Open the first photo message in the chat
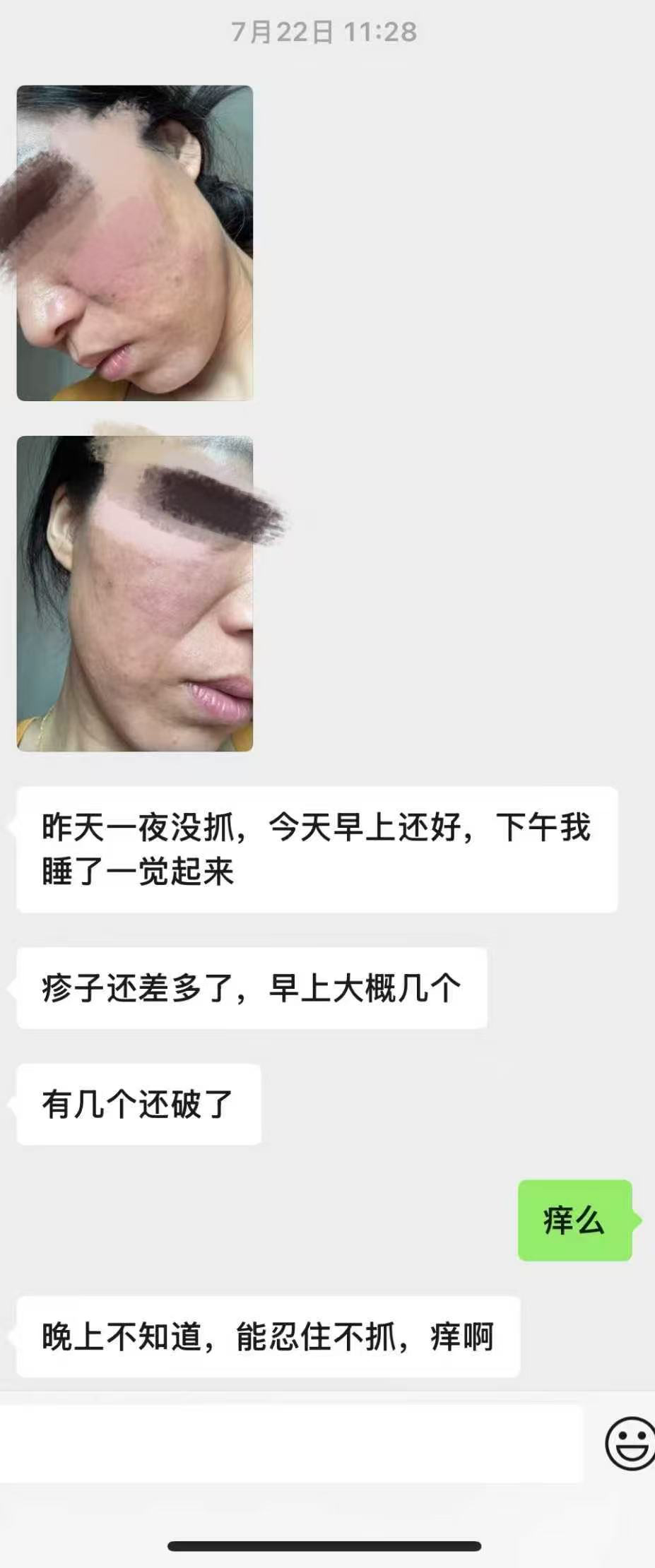Image resolution: width=655 pixels, height=1568 pixels. click(x=134, y=243)
